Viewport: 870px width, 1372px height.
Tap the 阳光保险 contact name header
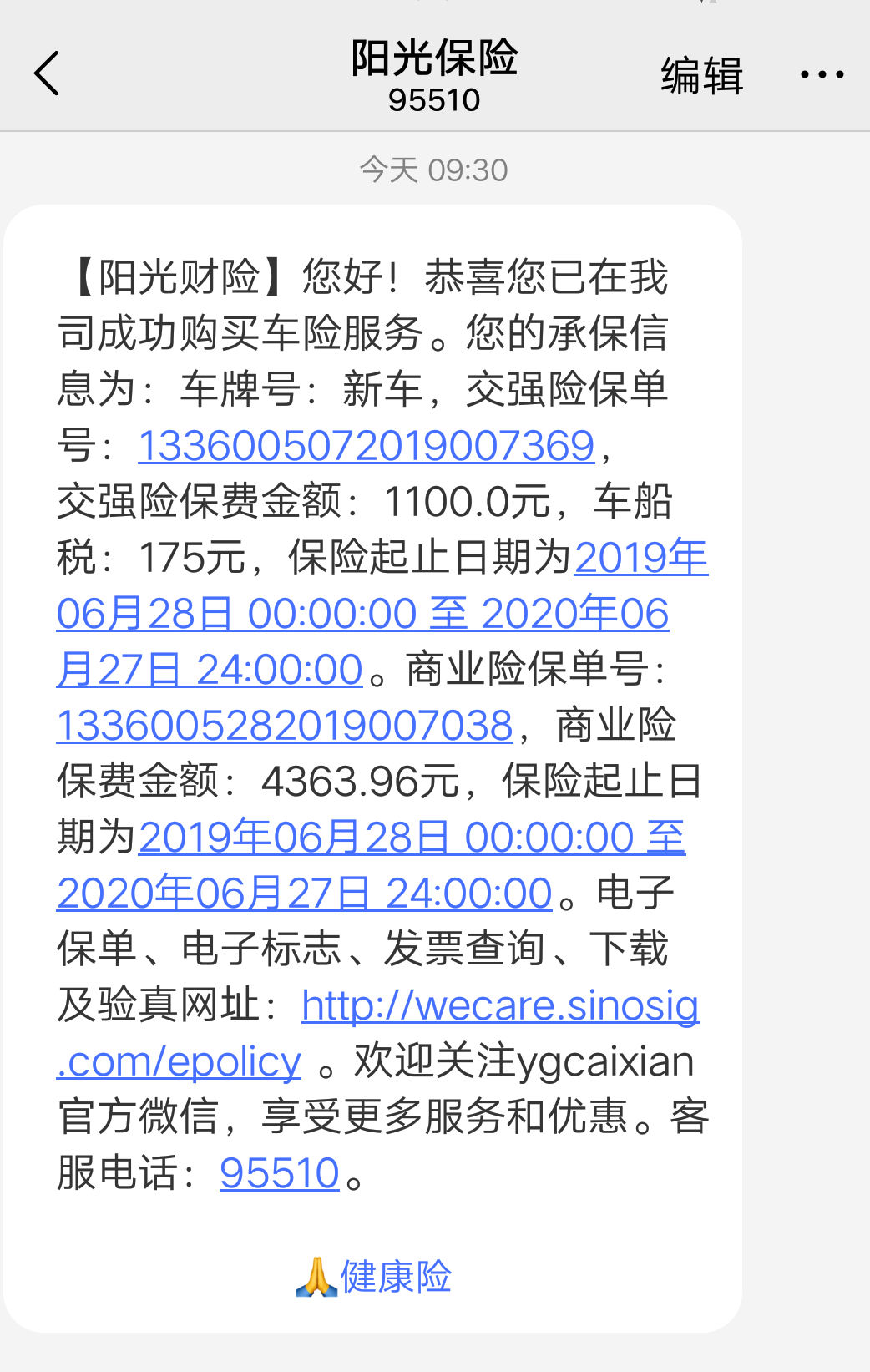(434, 60)
